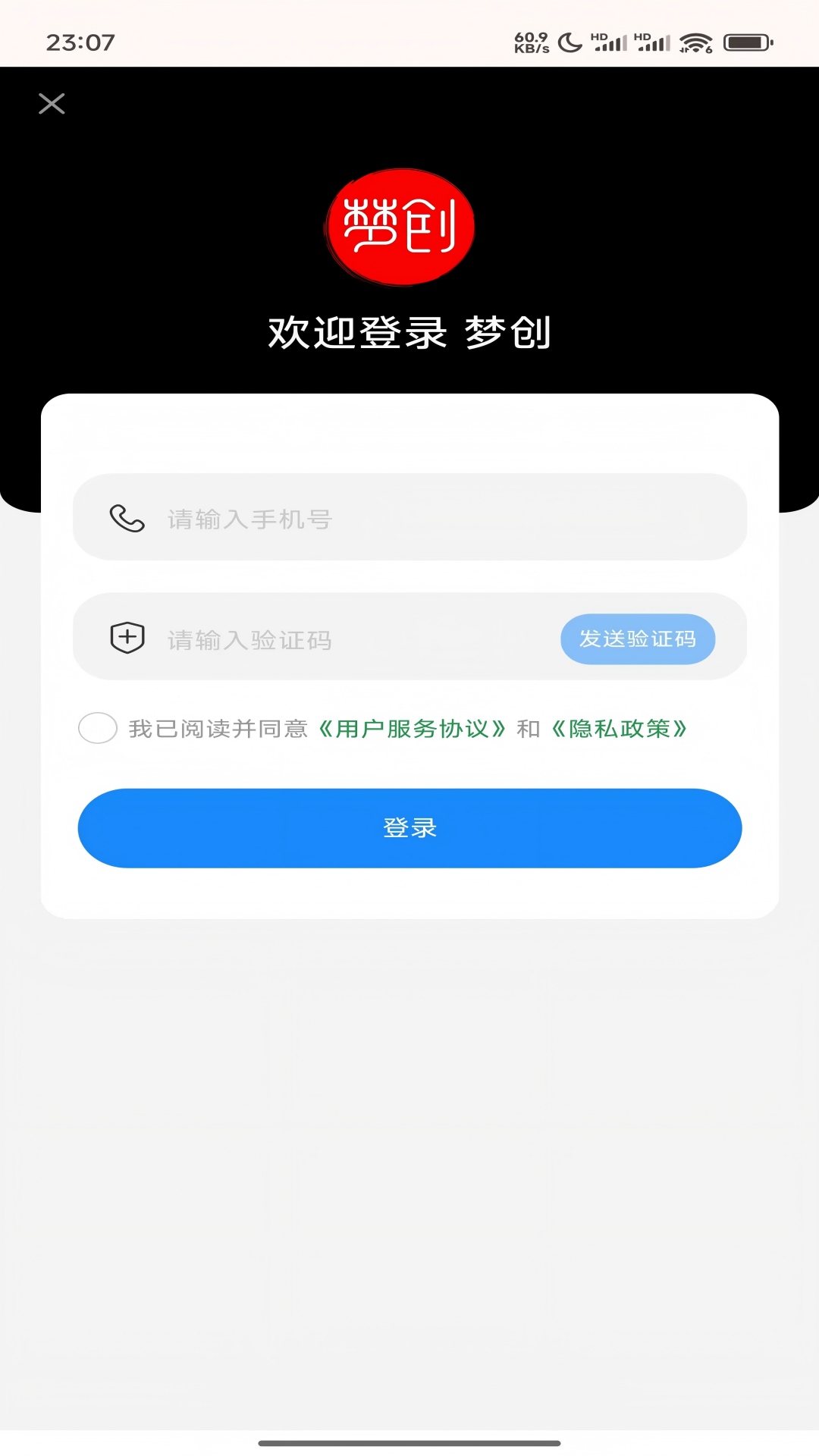Click the phone receiver icon in mobile number field
The height and width of the screenshot is (1456, 819).
point(127,518)
